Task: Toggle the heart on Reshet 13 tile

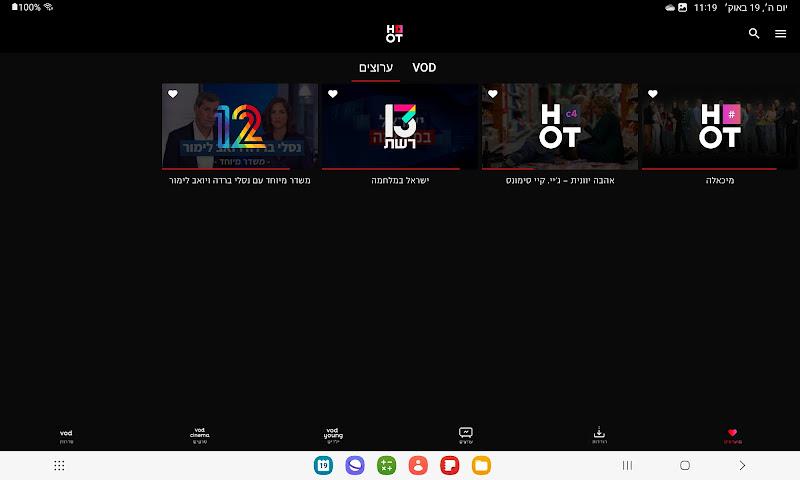Action: click(333, 94)
